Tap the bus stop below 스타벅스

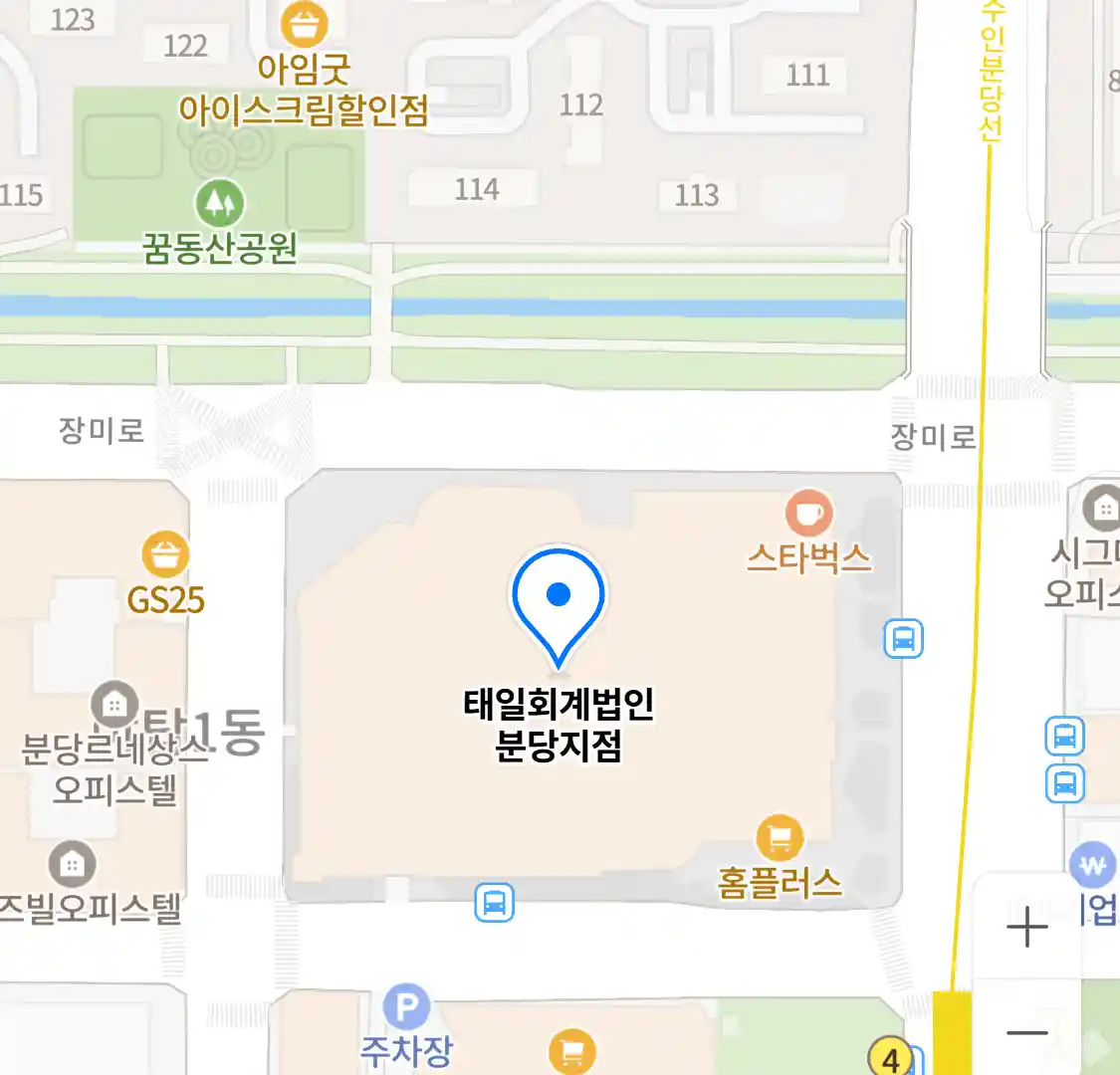pos(903,638)
